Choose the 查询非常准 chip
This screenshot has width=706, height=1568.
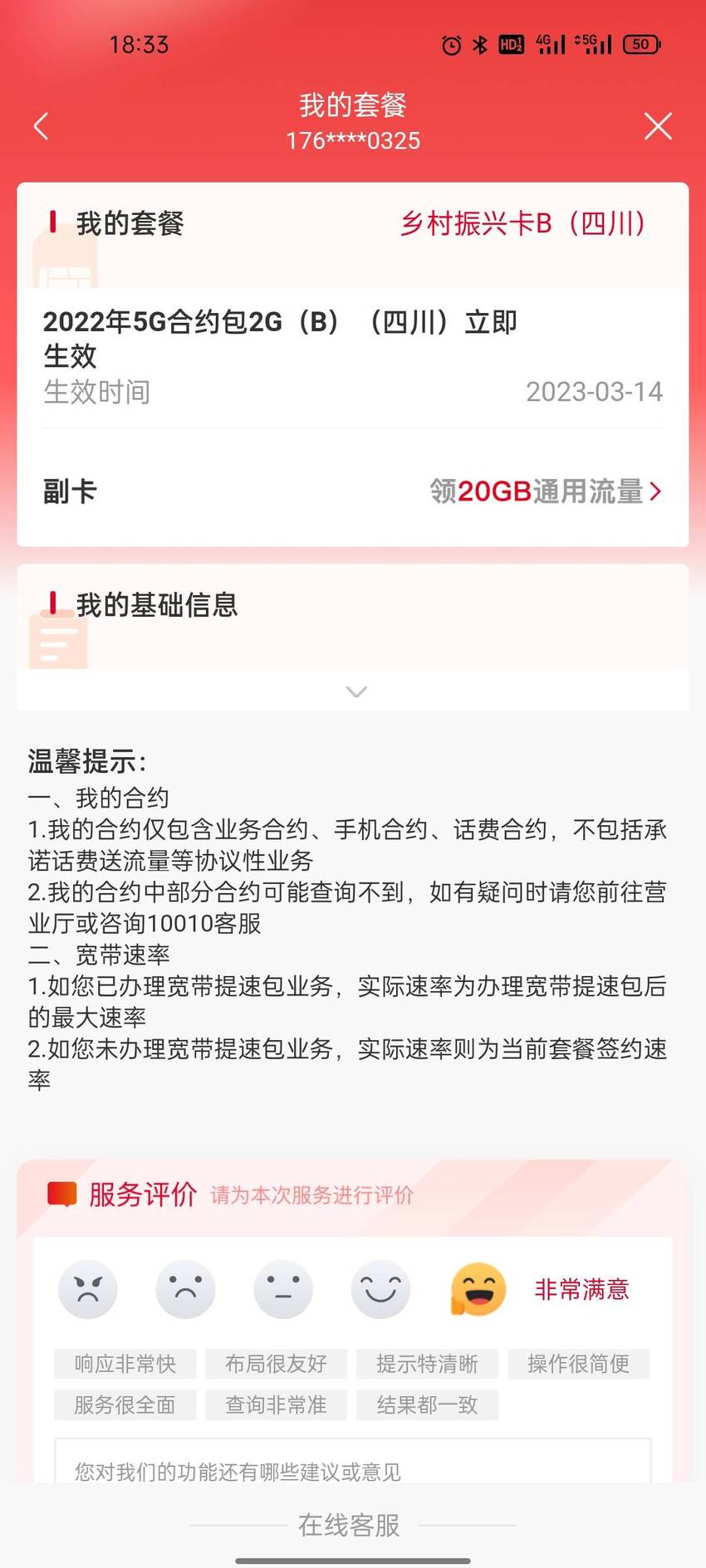click(276, 1404)
